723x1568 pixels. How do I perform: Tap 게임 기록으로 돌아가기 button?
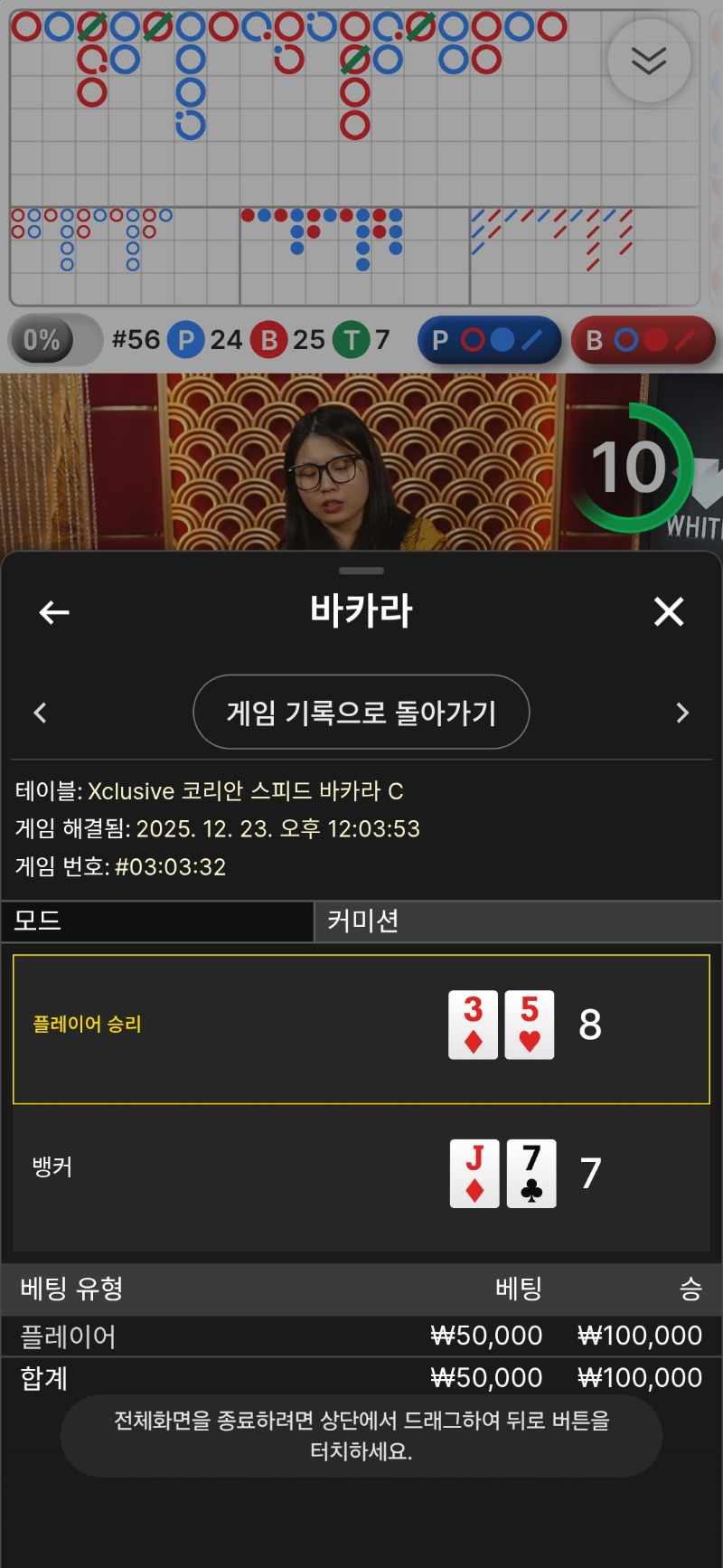(361, 713)
